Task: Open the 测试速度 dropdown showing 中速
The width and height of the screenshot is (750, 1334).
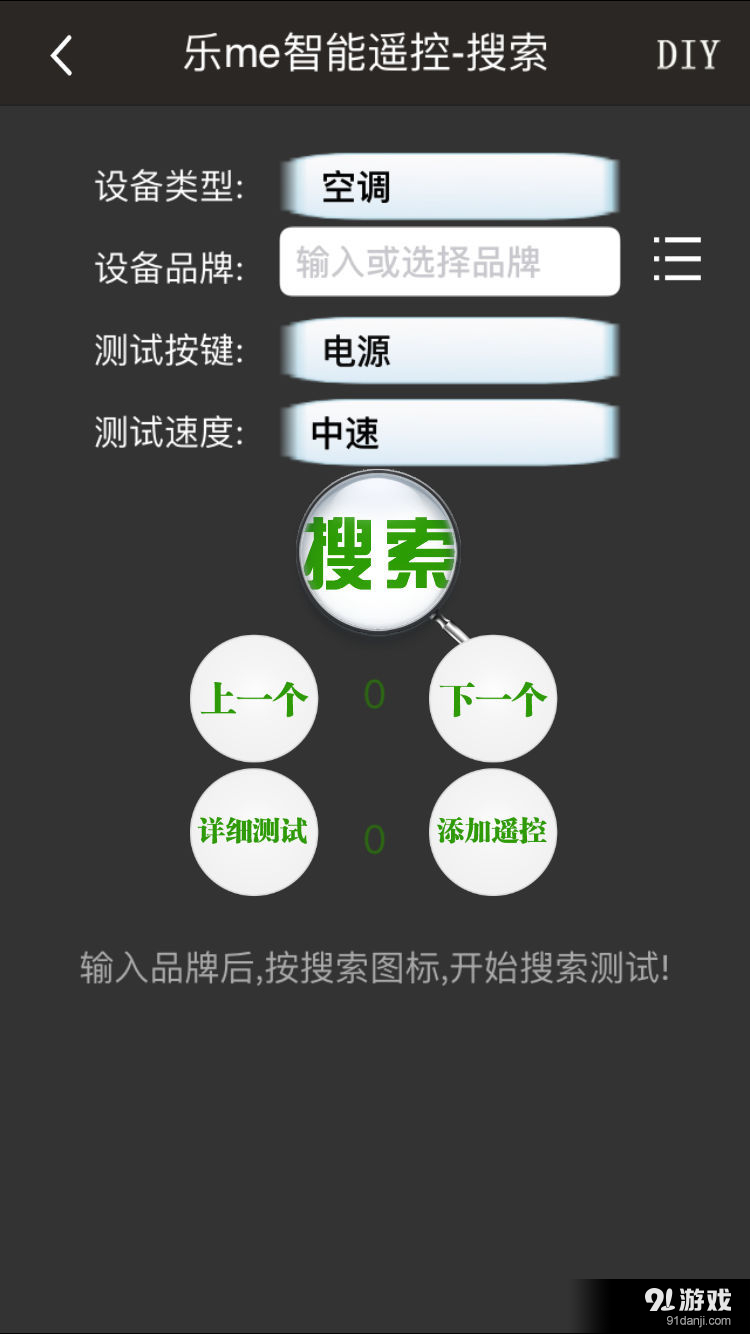Action: [448, 432]
